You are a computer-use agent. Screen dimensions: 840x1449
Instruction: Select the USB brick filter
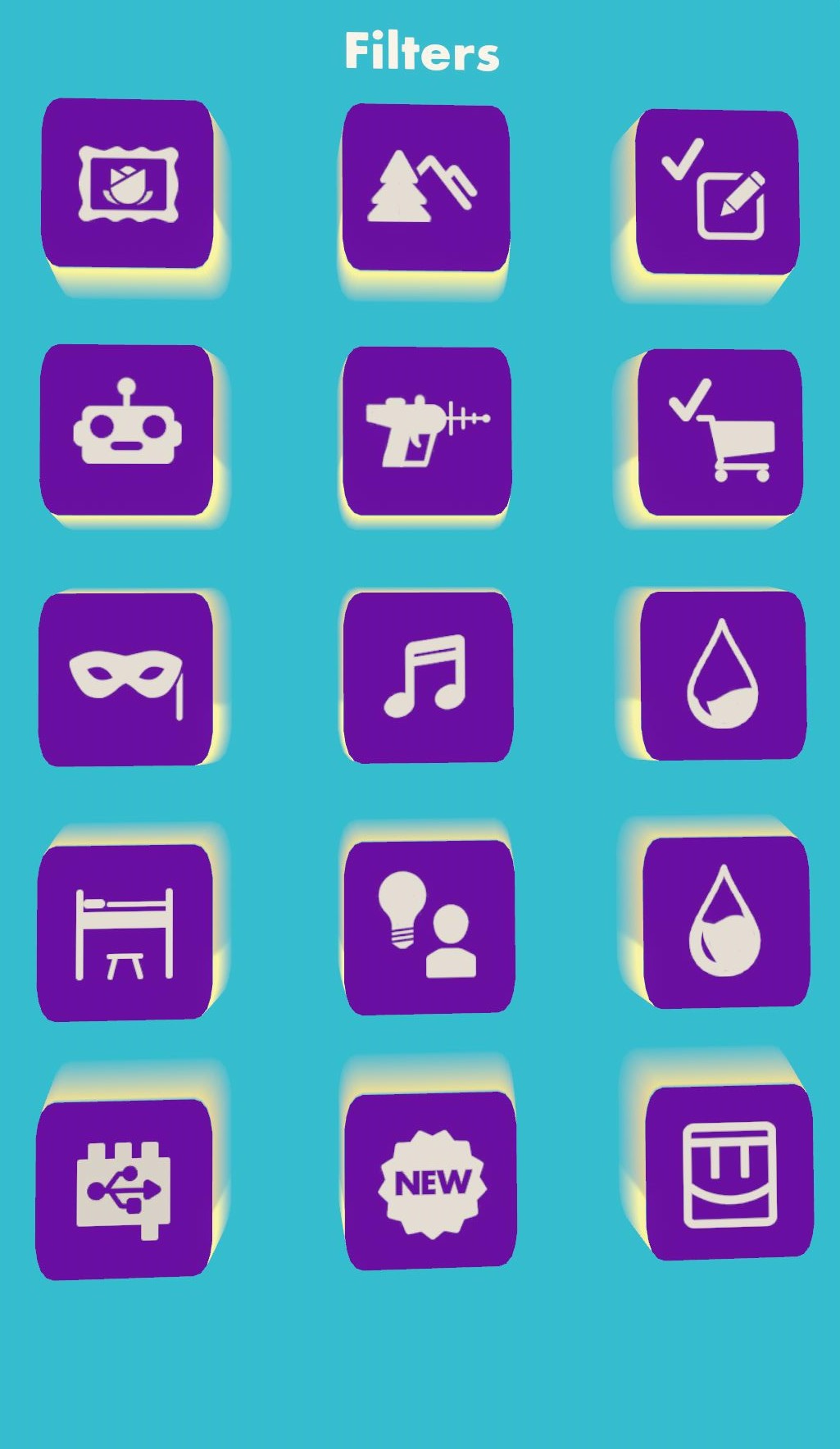click(124, 1189)
